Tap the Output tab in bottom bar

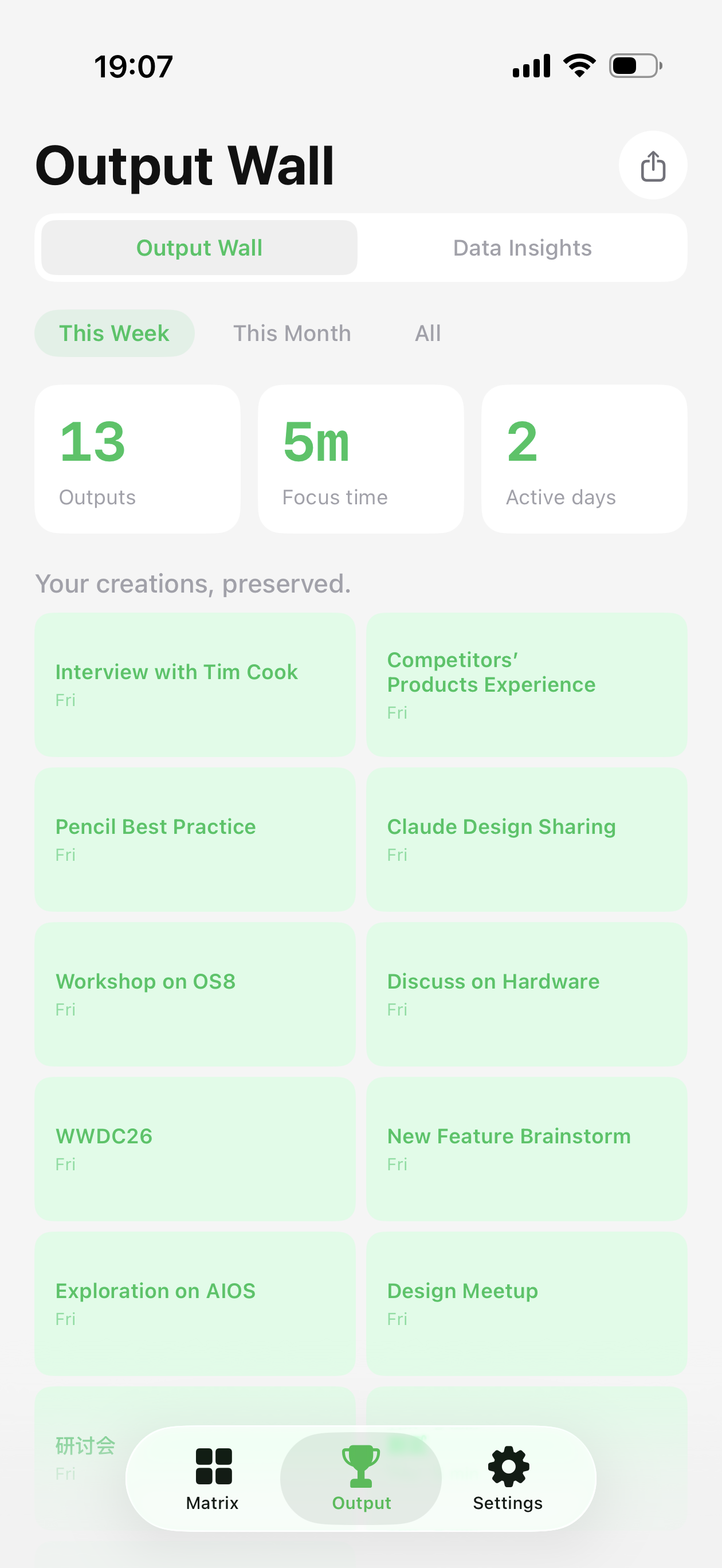(x=361, y=1479)
